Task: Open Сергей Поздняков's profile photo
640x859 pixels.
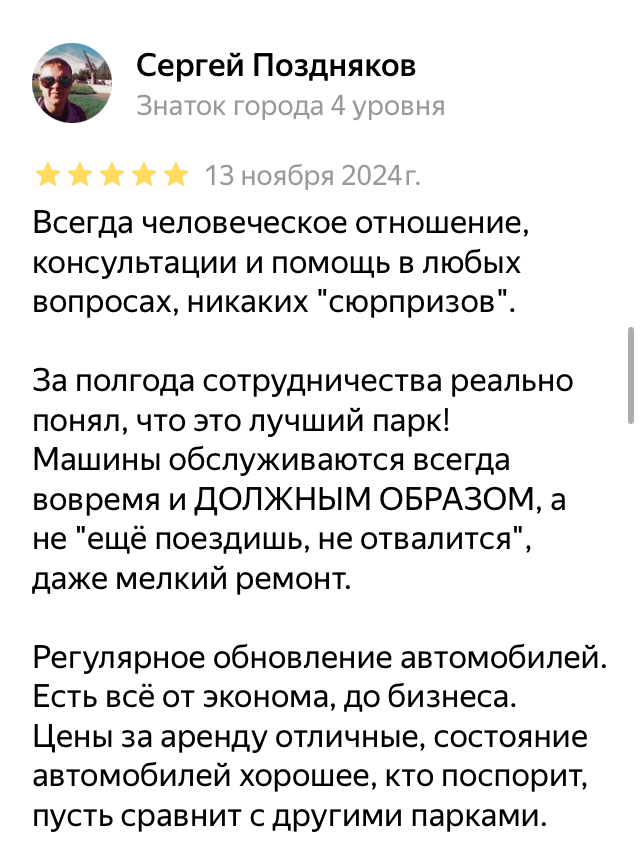Action: (72, 83)
